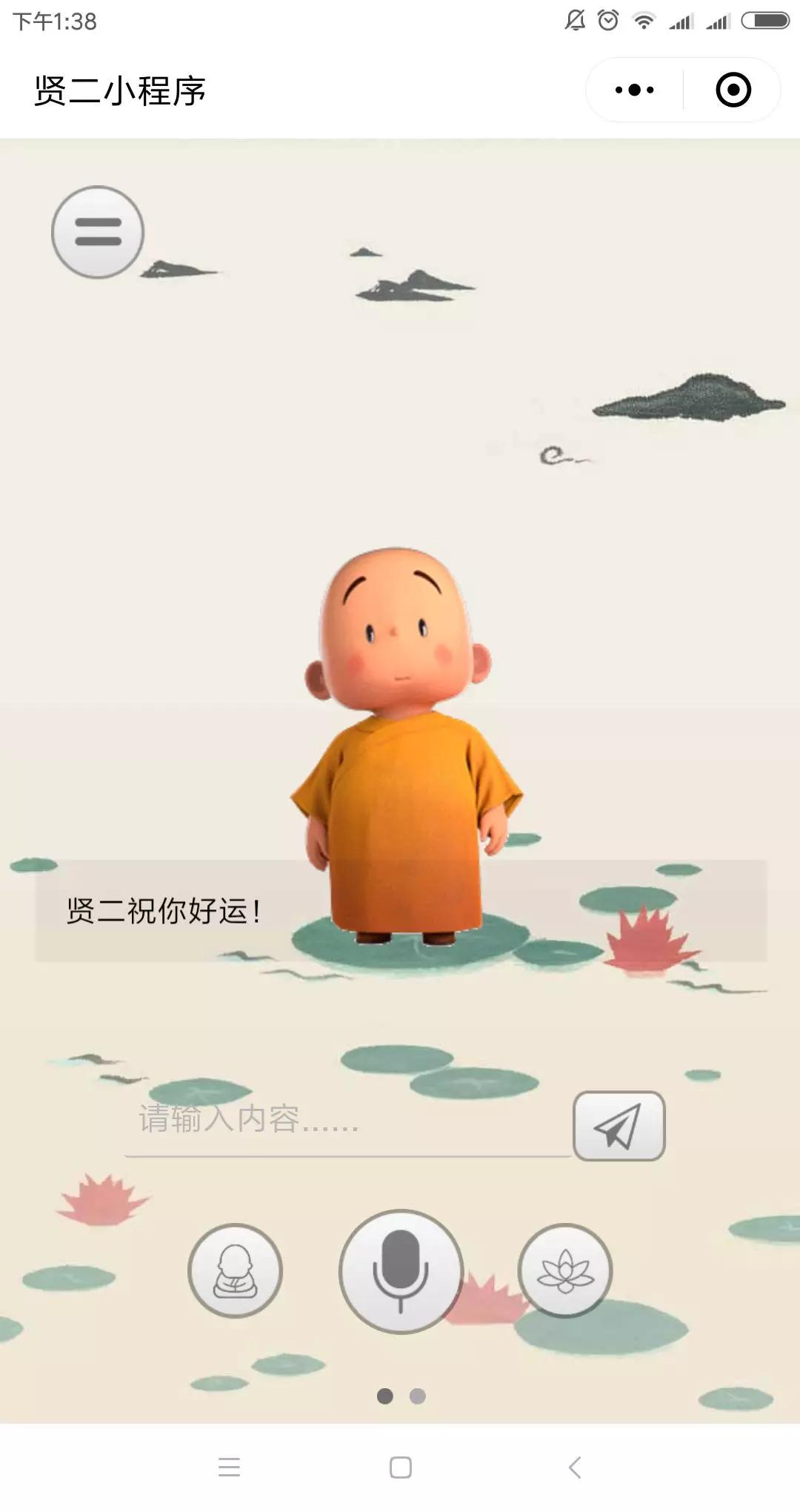This screenshot has width=800, height=1512.
Task: Open recent apps from the navigation bar
Action: [x=230, y=1468]
